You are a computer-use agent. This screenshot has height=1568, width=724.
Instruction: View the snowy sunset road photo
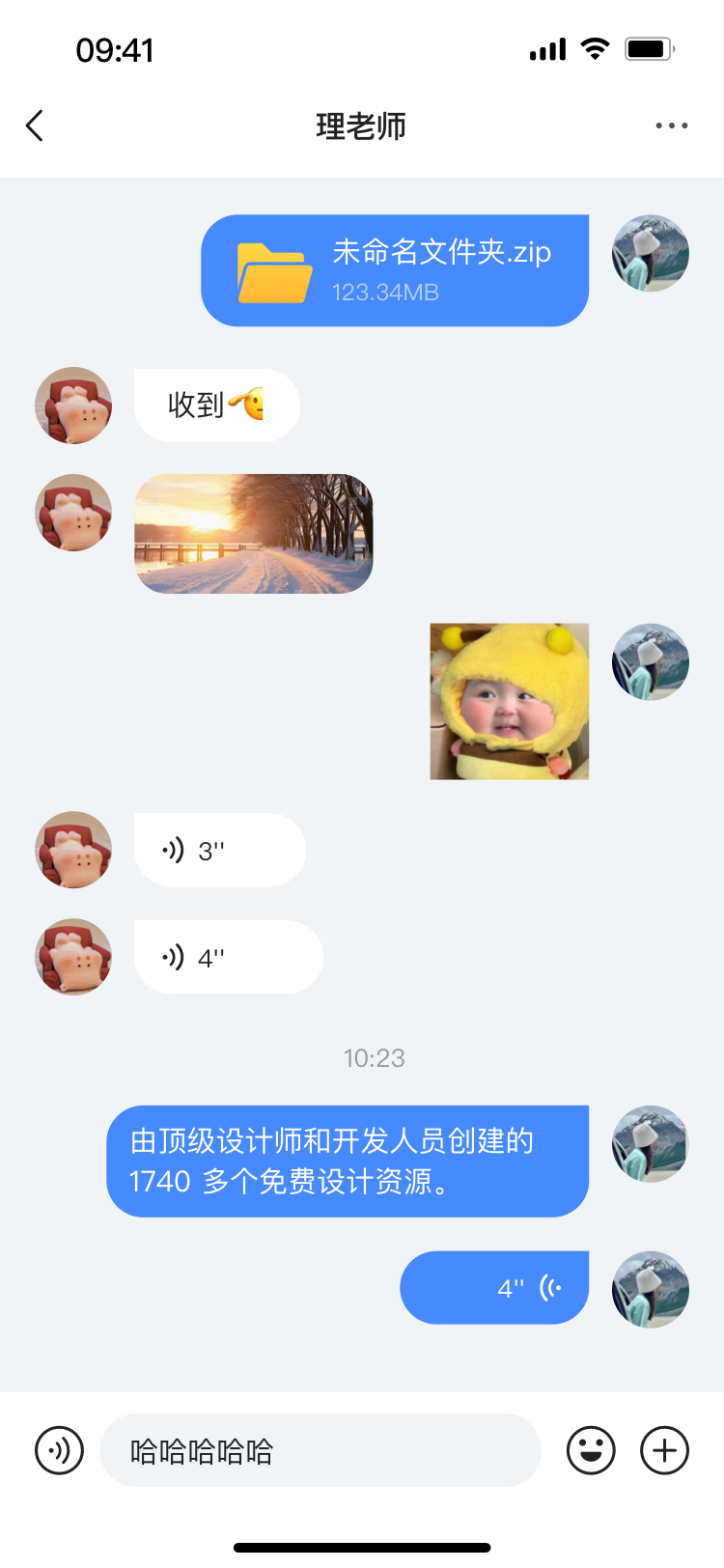tap(254, 534)
